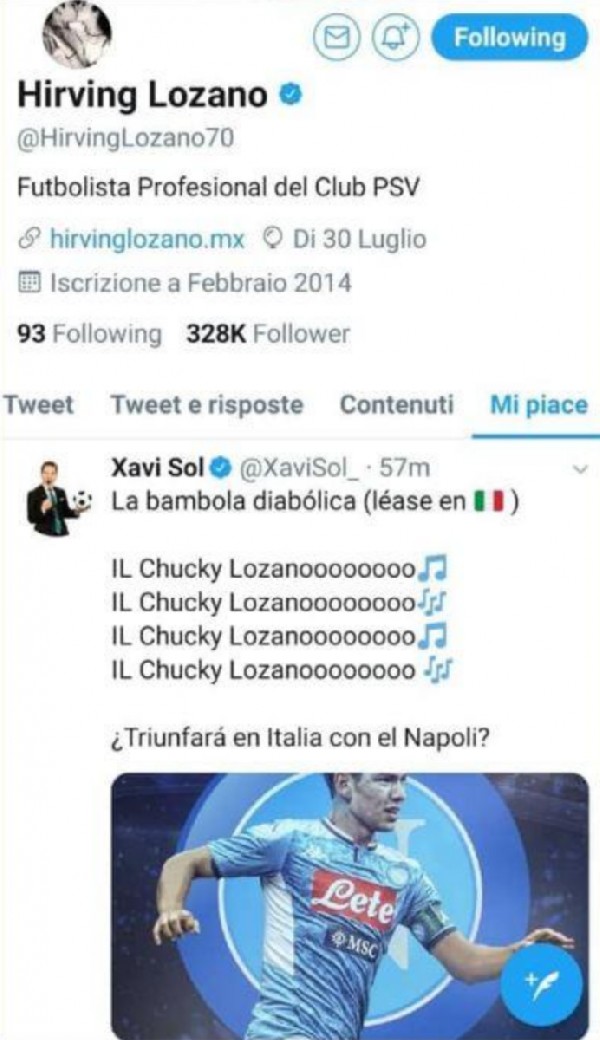600x1040 pixels.
Task: View the 328K Follower list
Action: 268,334
